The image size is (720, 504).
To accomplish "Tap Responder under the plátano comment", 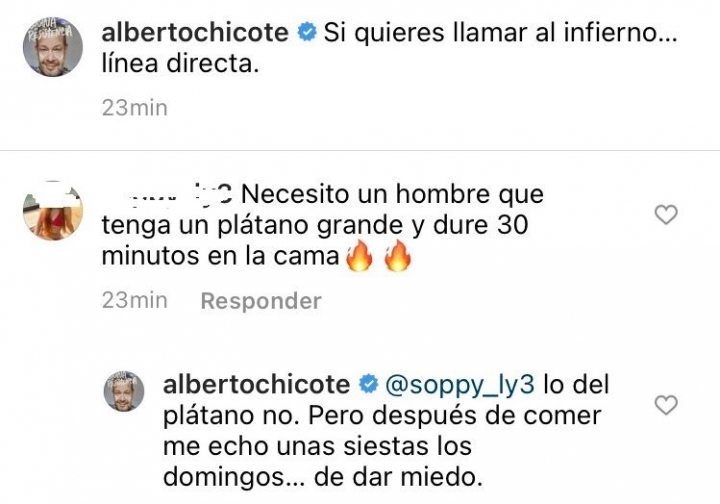I will tap(261, 301).
